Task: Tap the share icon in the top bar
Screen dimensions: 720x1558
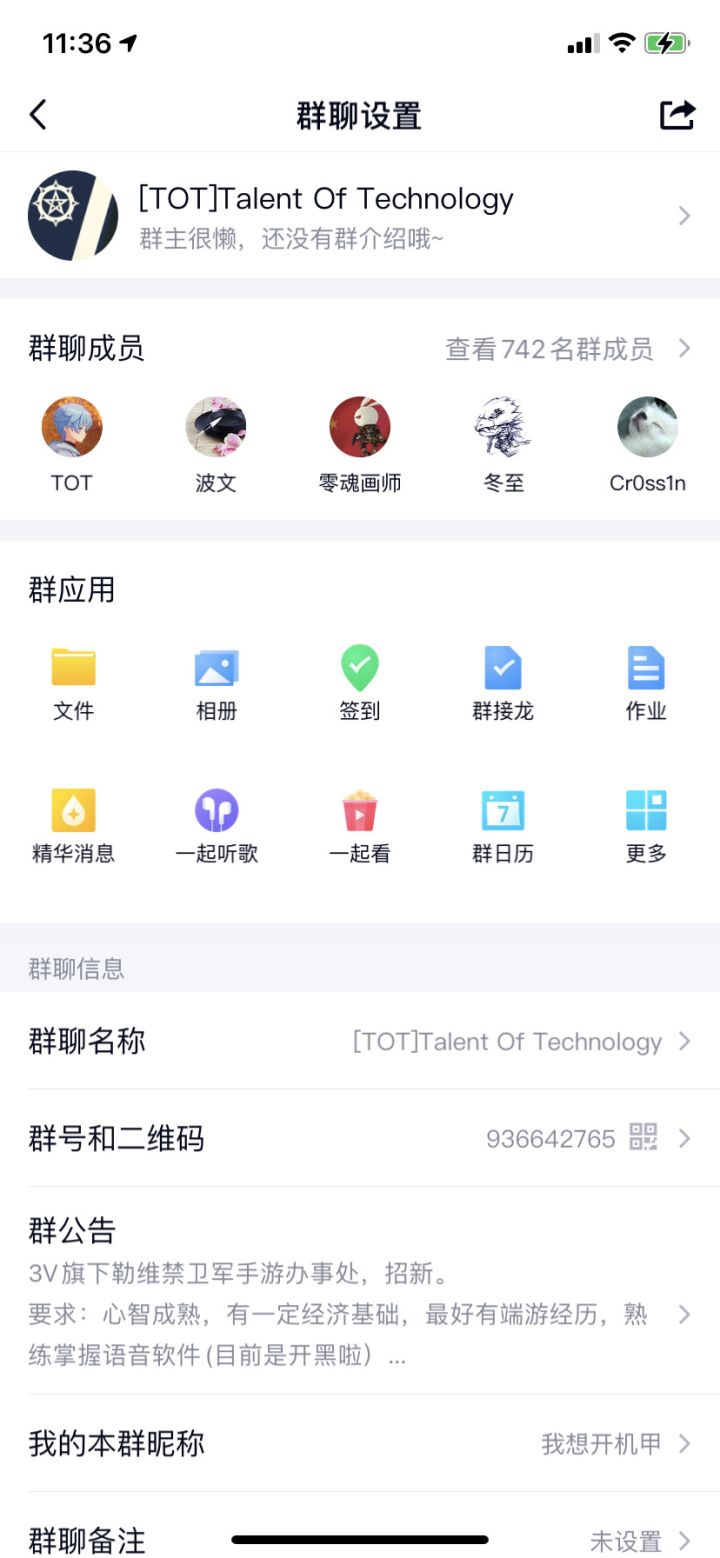Action: [677, 114]
